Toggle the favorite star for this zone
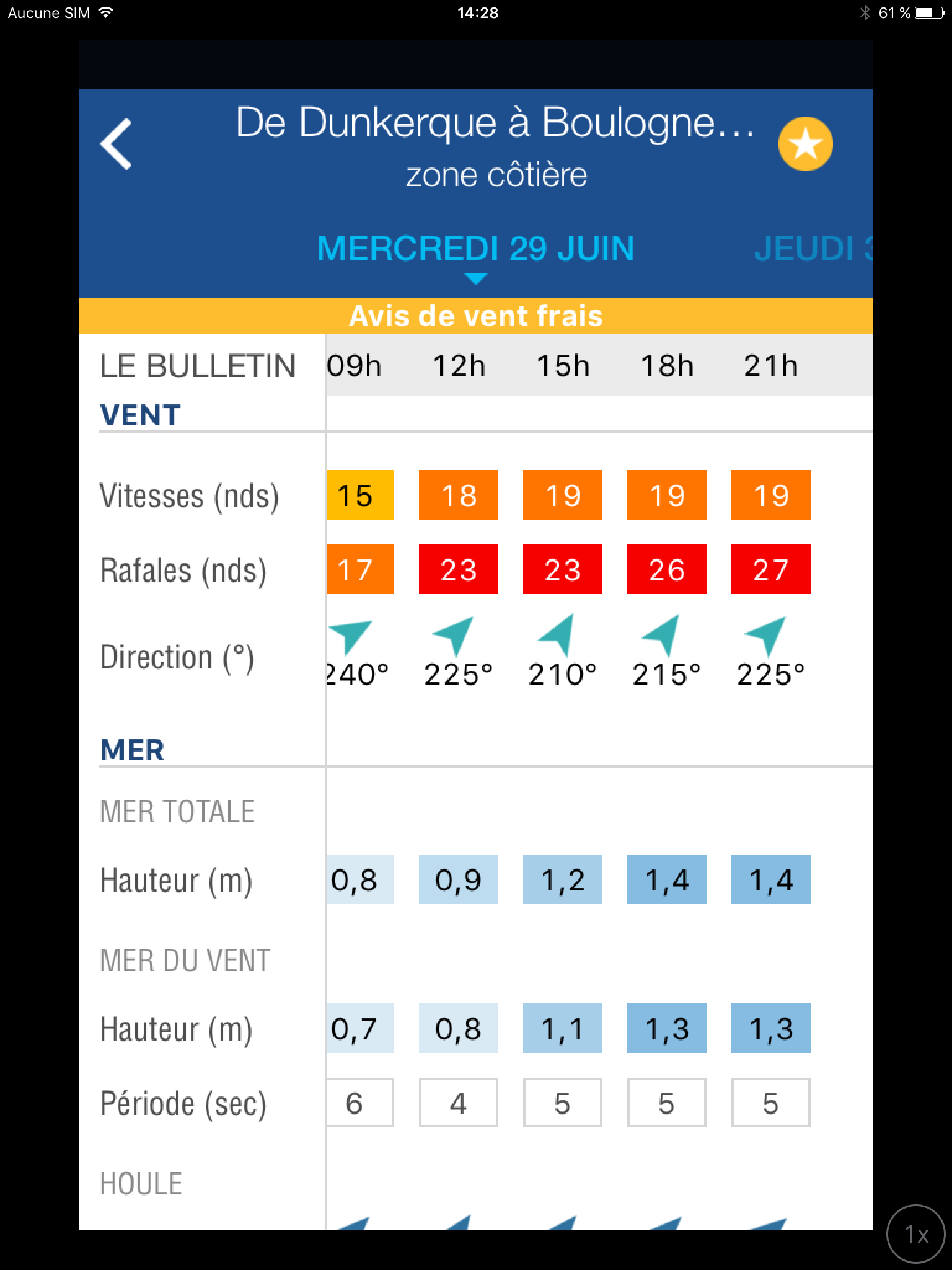This screenshot has width=952, height=1270. (x=805, y=144)
